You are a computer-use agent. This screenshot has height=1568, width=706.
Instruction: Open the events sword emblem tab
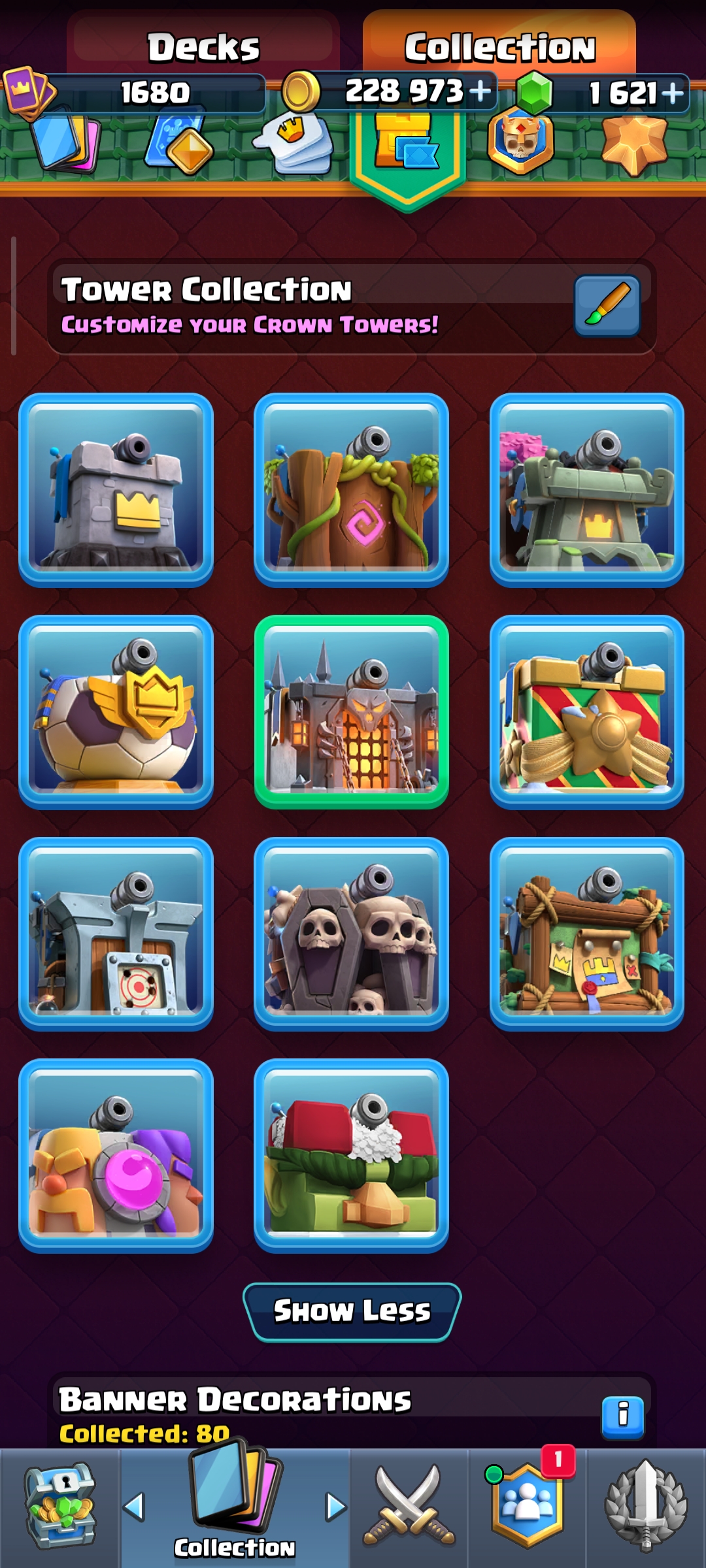click(647, 1507)
